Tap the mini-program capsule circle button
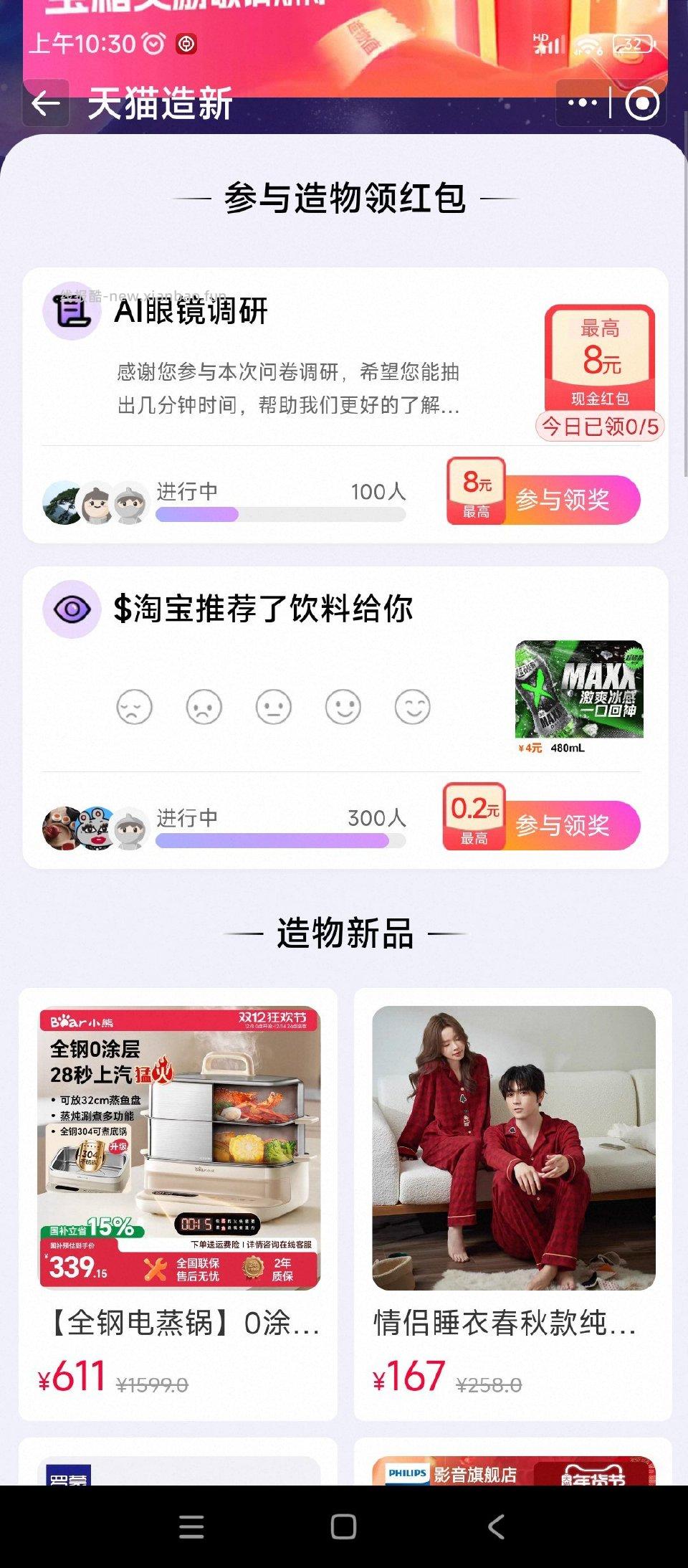The width and height of the screenshot is (688, 1568). pos(640,103)
